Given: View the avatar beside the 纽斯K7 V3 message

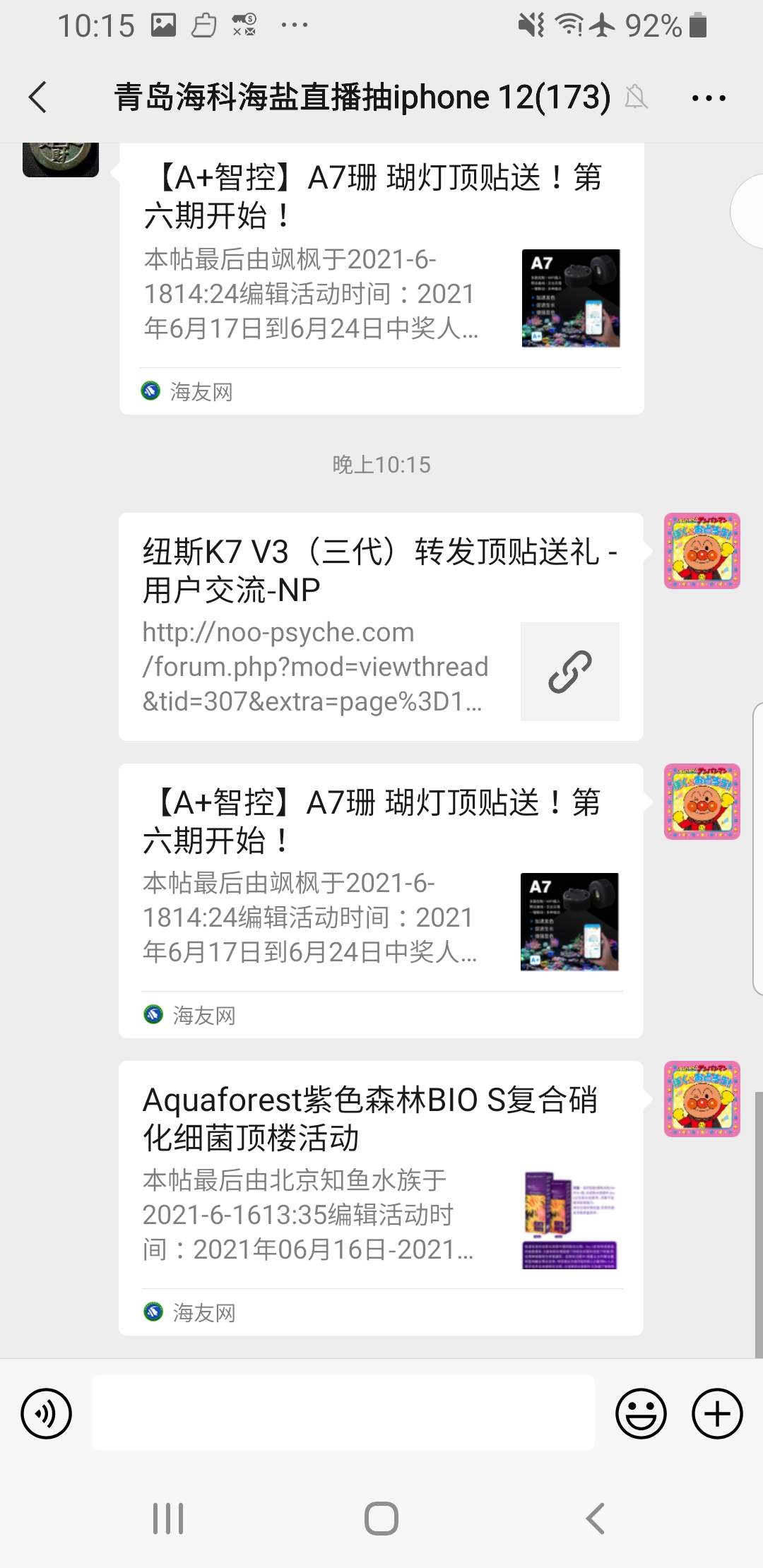Looking at the screenshot, I should pyautogui.click(x=702, y=551).
